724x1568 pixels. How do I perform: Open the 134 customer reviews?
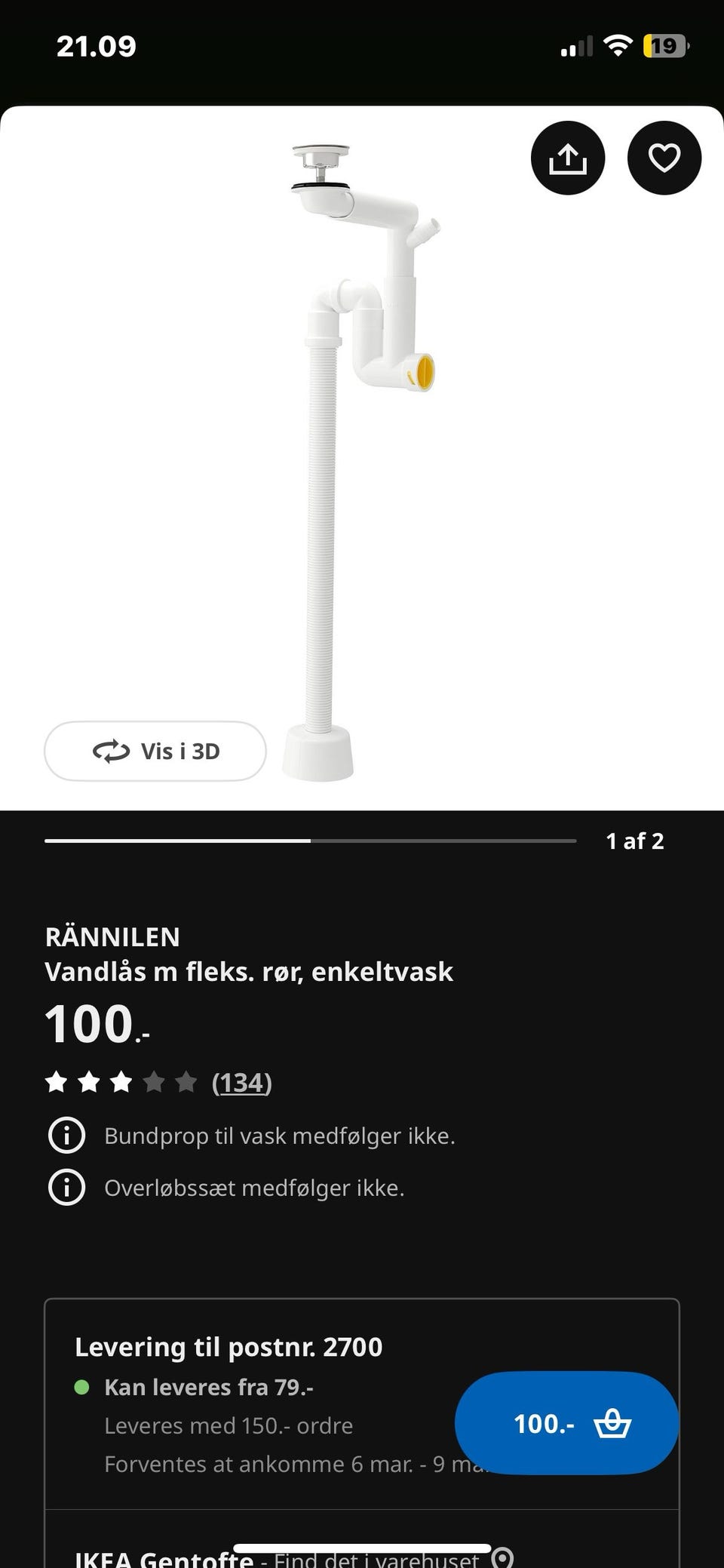(242, 1082)
